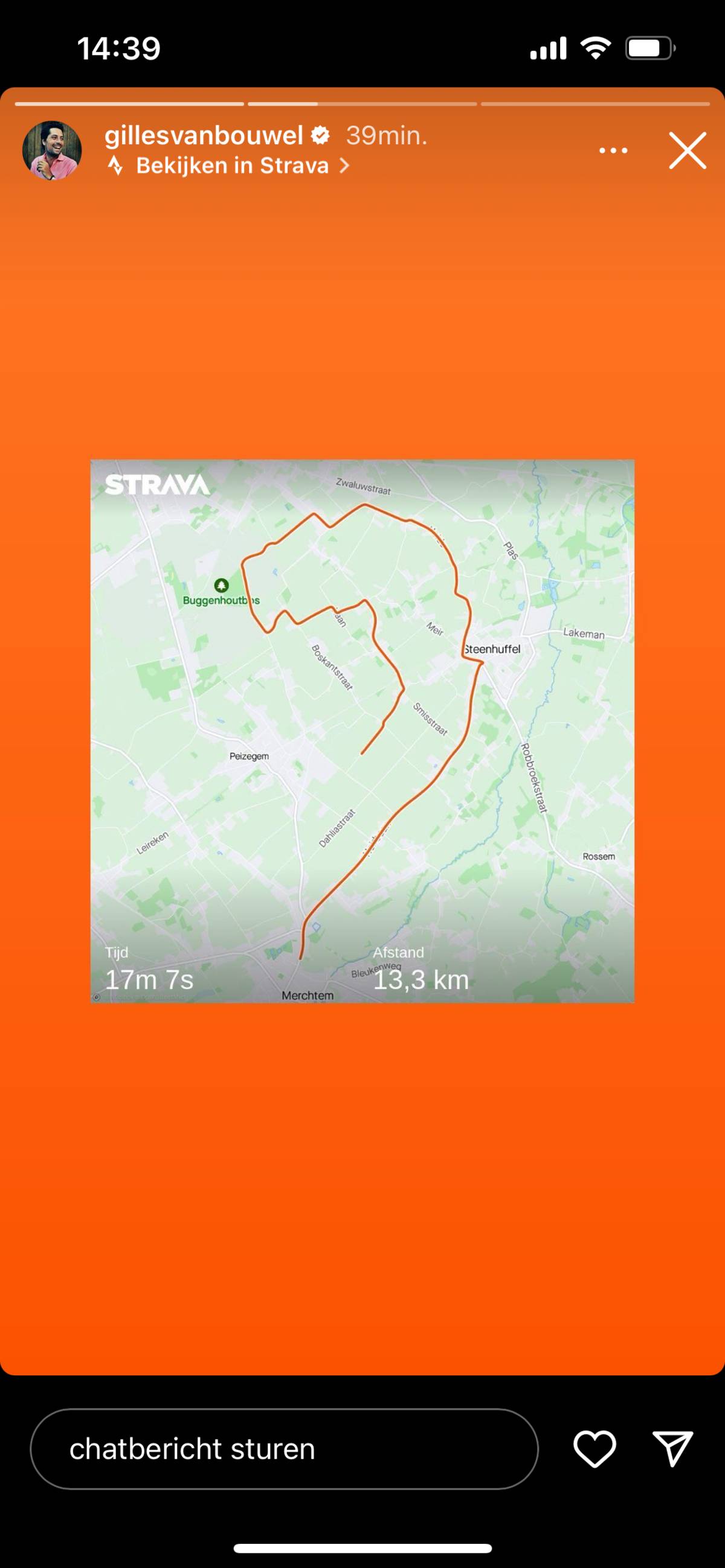Tap the chatbericht sturen message field
The width and height of the screenshot is (725, 1568).
(x=284, y=1448)
